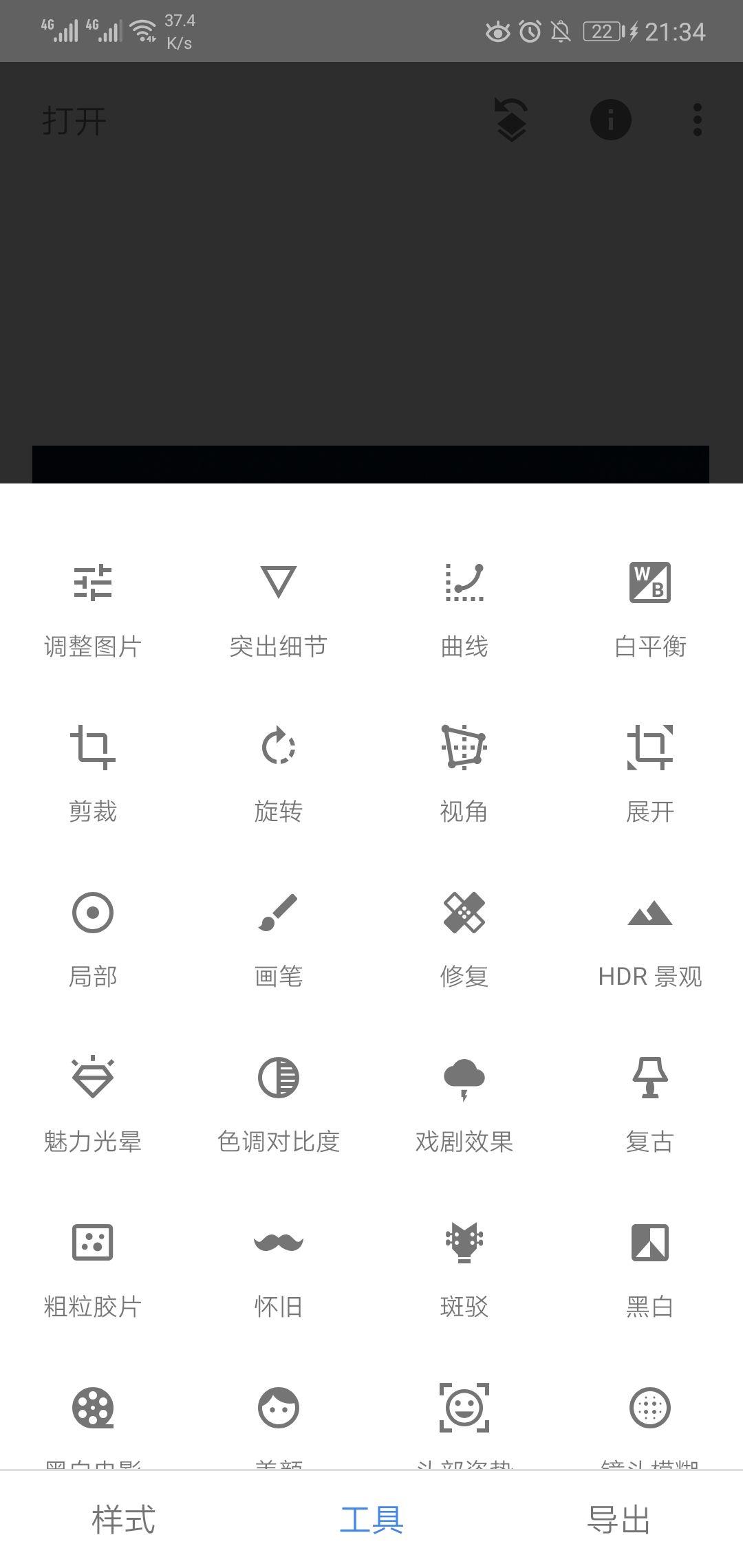The width and height of the screenshot is (743, 1568).
Task: Open the revert/undo edits icon at top
Action: tap(510, 120)
